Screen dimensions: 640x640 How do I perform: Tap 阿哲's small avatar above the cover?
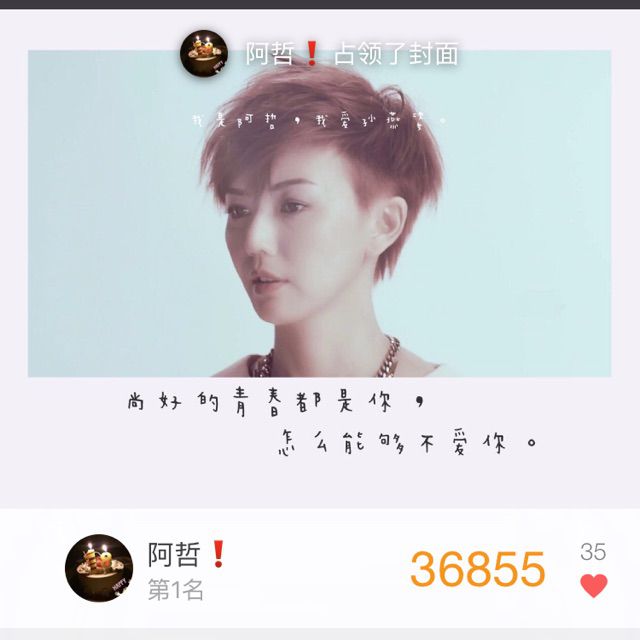click(204, 54)
